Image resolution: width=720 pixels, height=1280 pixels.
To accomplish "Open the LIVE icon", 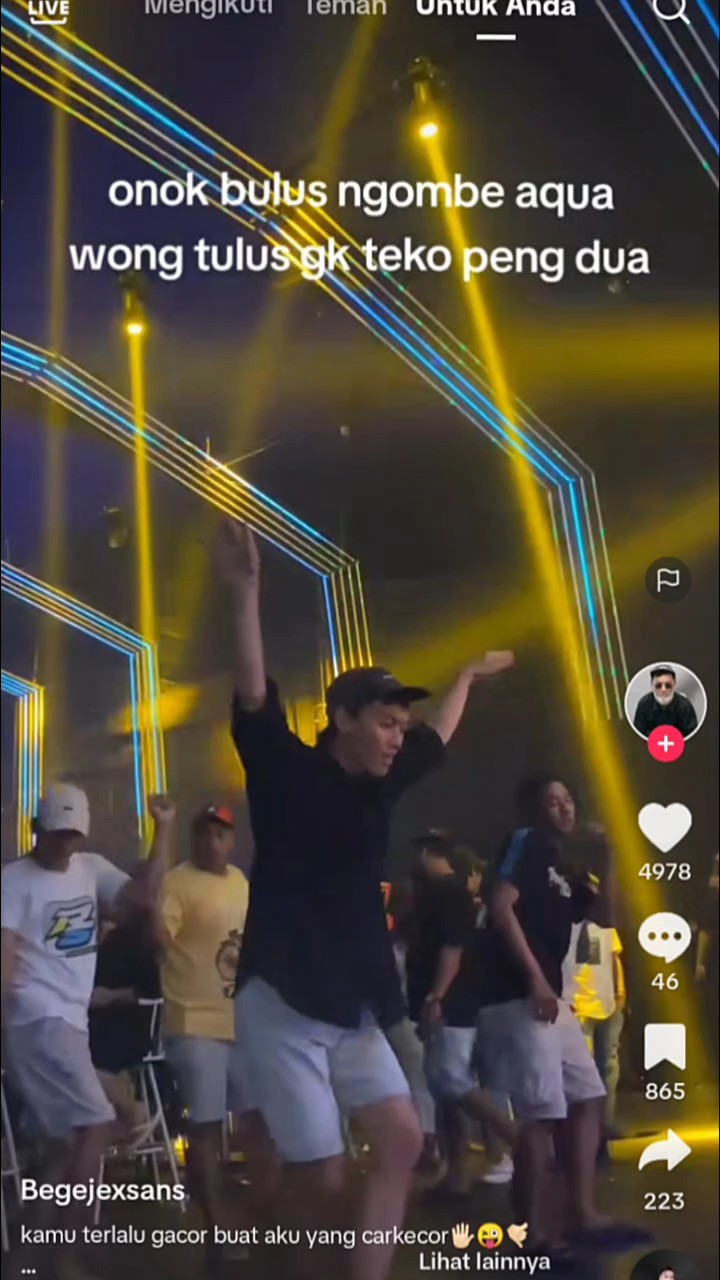I will click(x=48, y=10).
